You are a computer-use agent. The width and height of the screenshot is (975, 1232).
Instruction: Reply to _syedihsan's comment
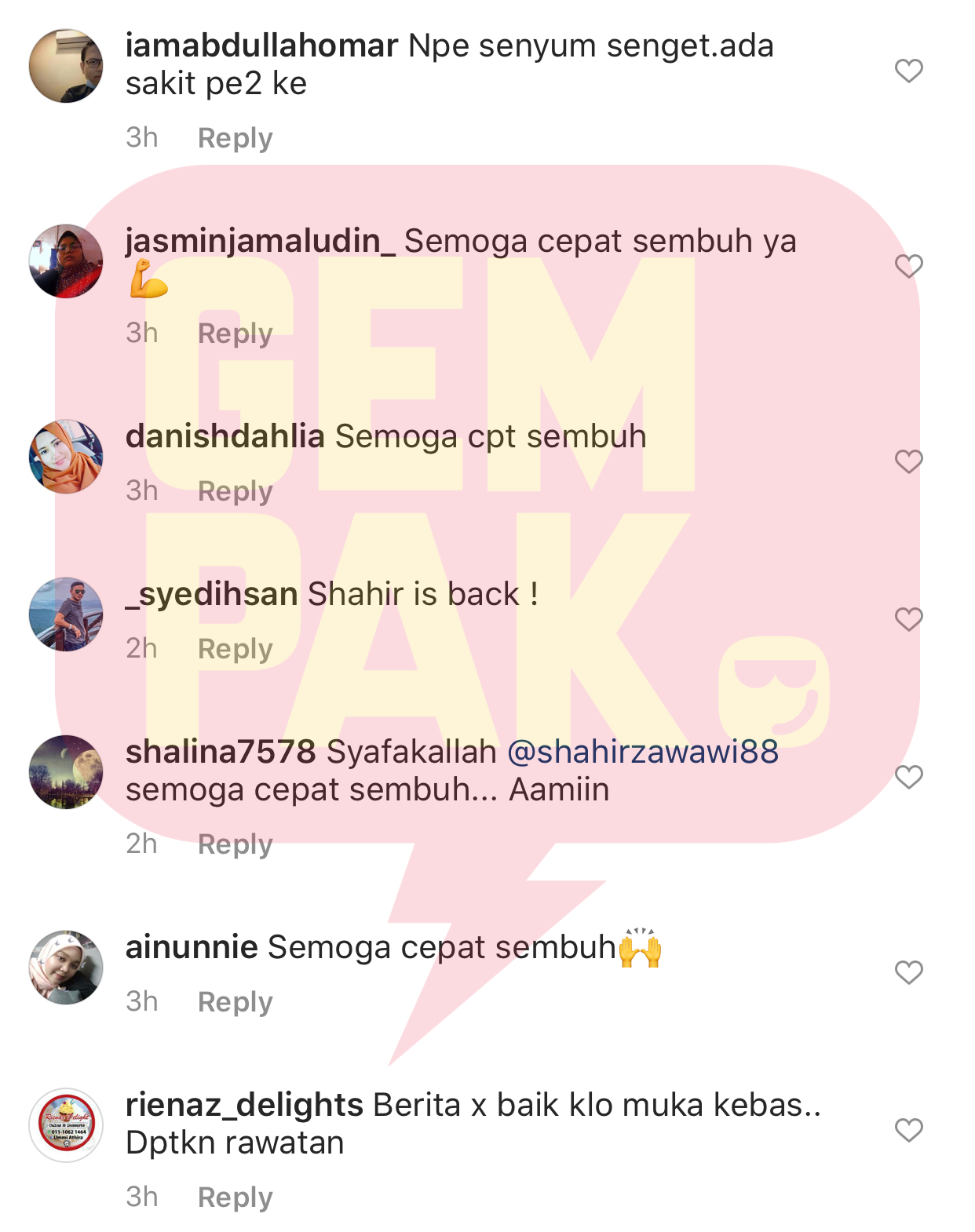(235, 649)
